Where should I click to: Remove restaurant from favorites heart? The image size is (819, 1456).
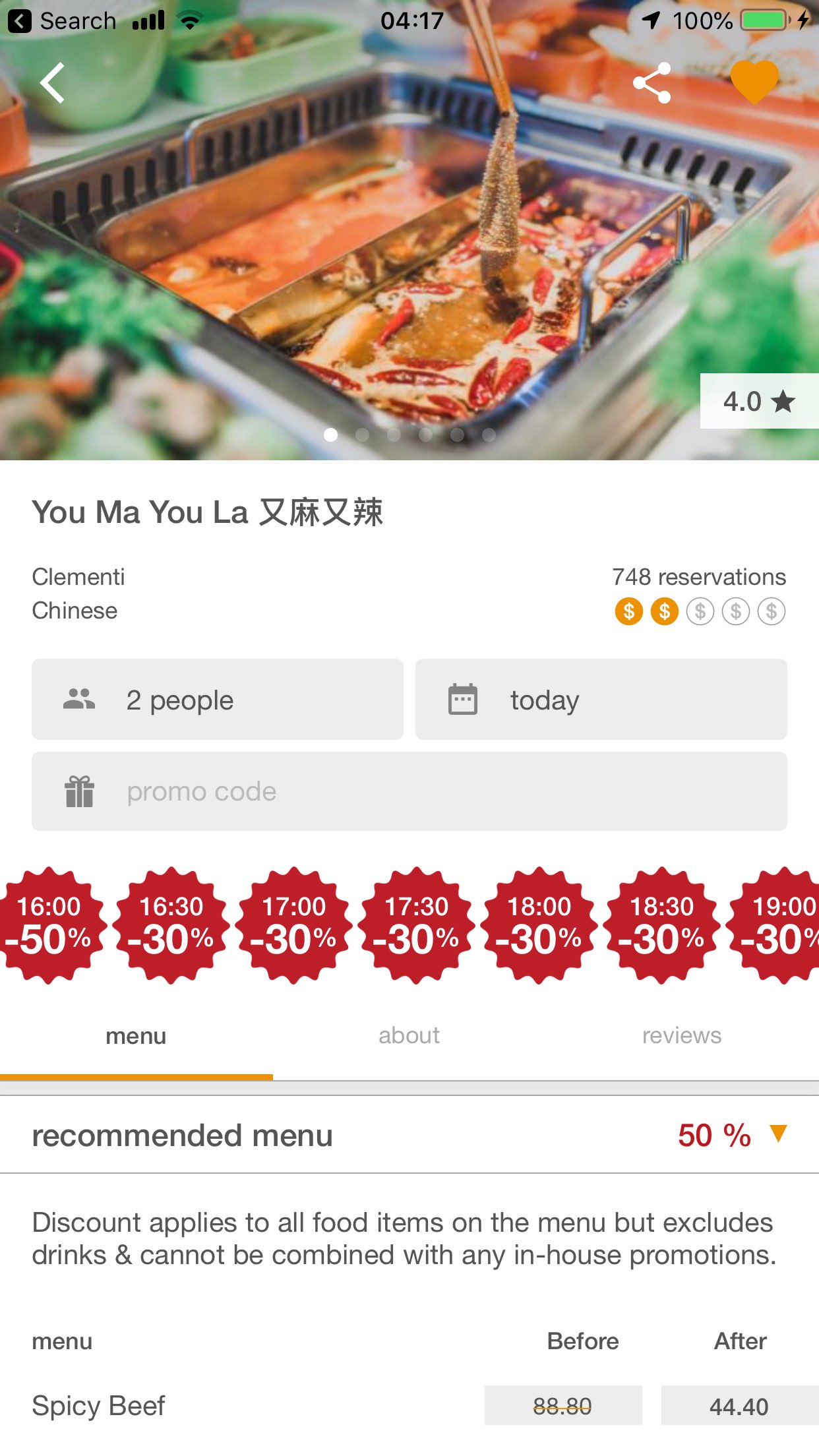click(754, 82)
